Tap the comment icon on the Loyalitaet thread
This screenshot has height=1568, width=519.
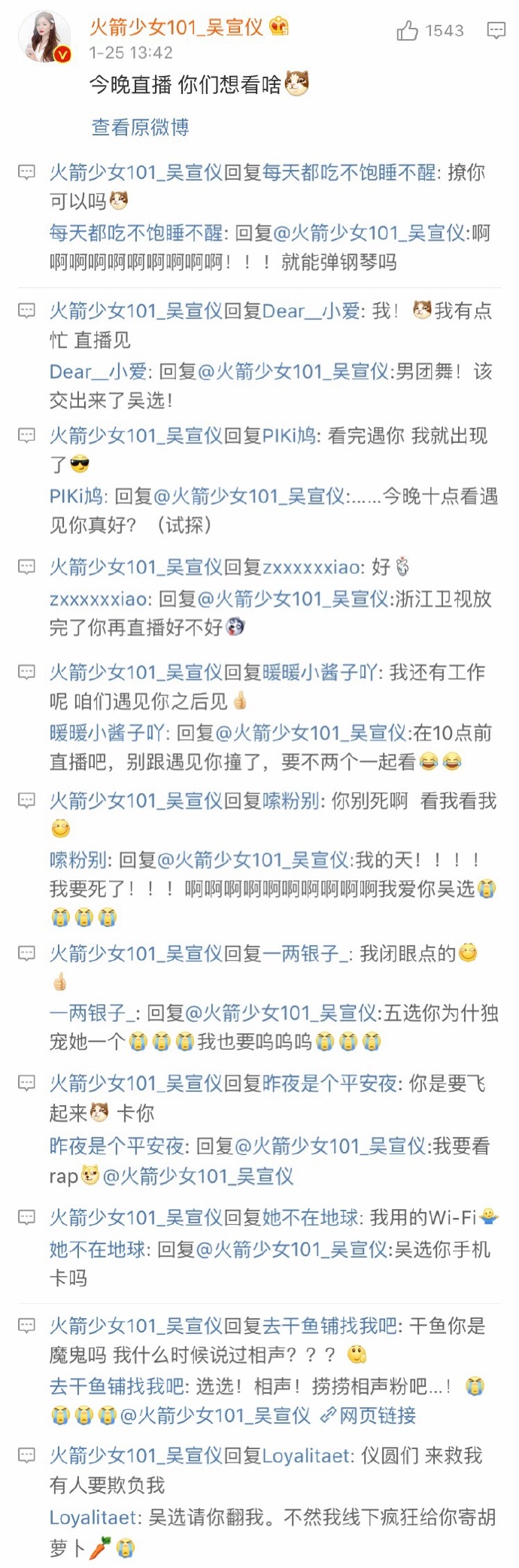click(x=26, y=1455)
